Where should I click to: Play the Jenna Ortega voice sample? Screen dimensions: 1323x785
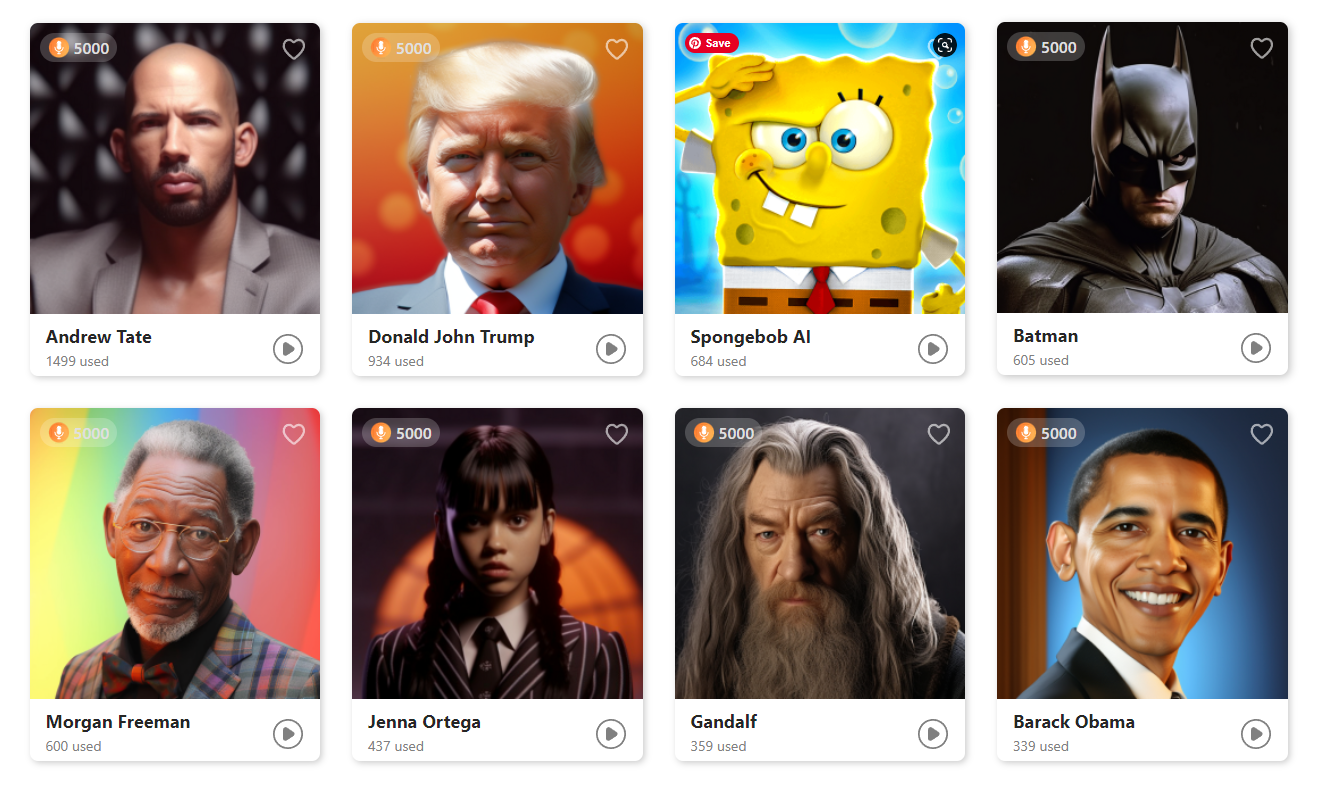coord(611,734)
